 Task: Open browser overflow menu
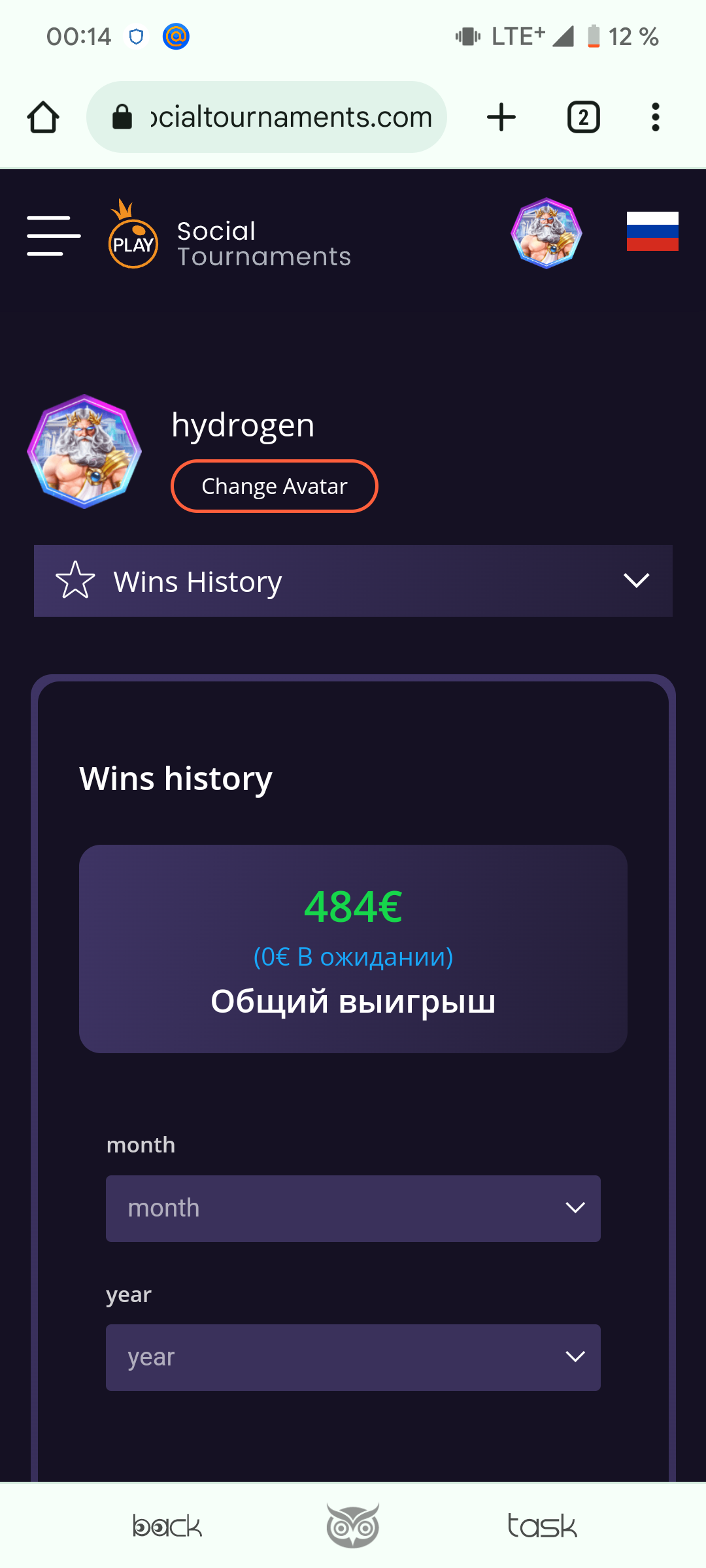point(656,118)
